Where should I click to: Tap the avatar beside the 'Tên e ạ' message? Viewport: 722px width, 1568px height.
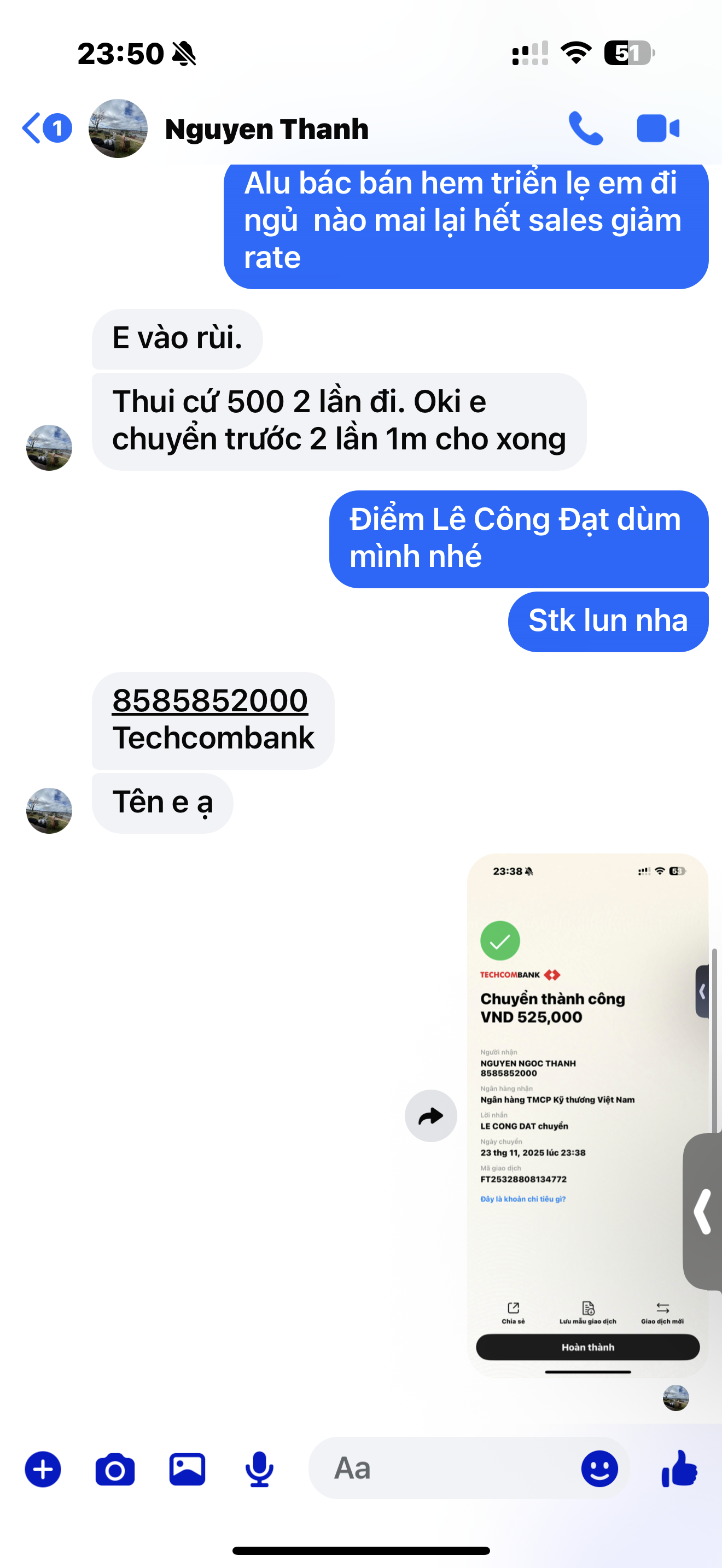[49, 811]
